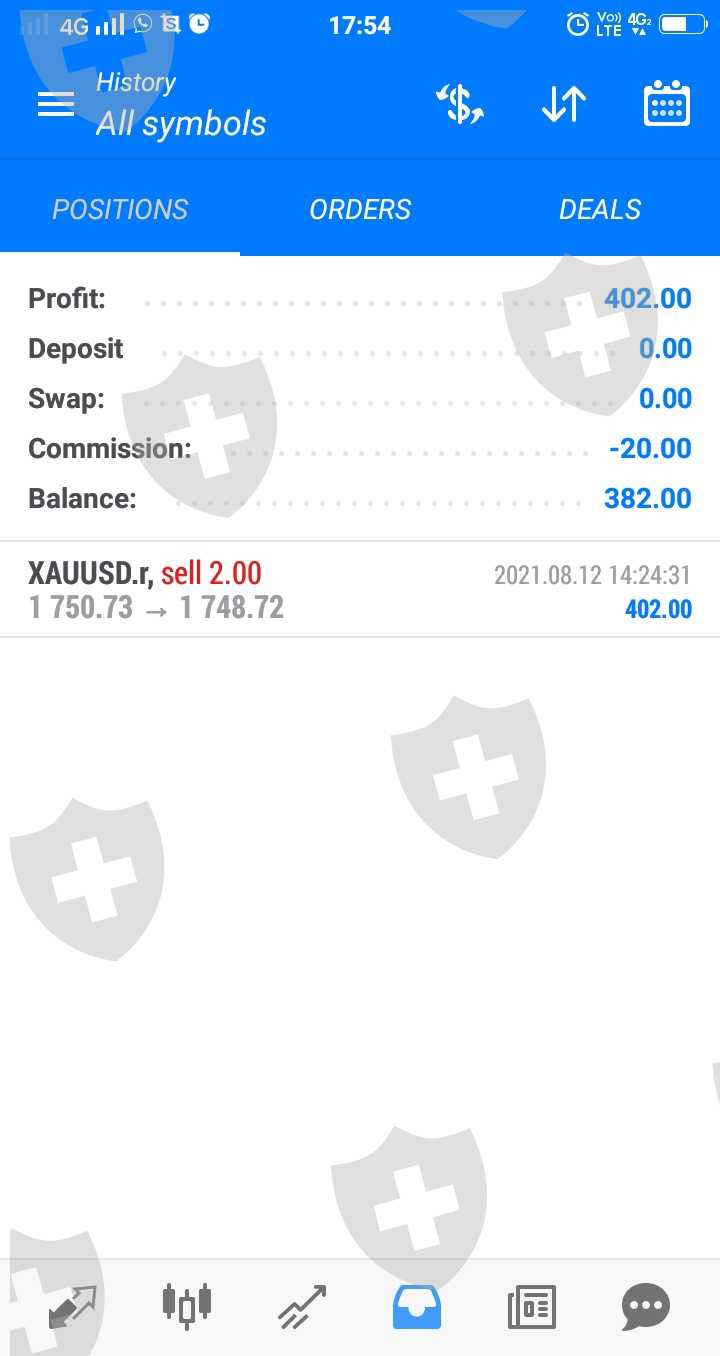
Task: Switch to the Orders tab
Action: point(360,209)
